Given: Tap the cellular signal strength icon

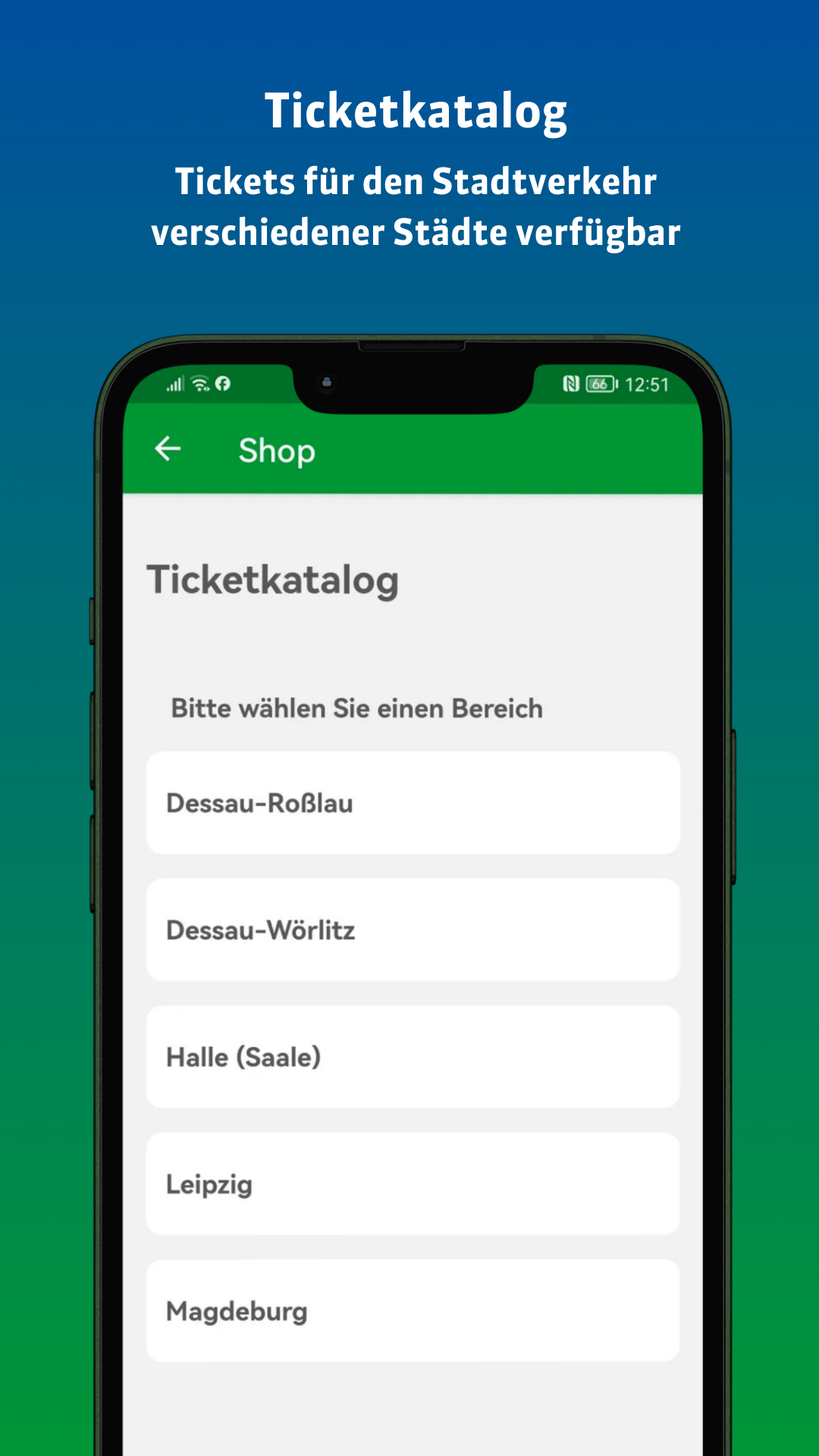Looking at the screenshot, I should [173, 382].
